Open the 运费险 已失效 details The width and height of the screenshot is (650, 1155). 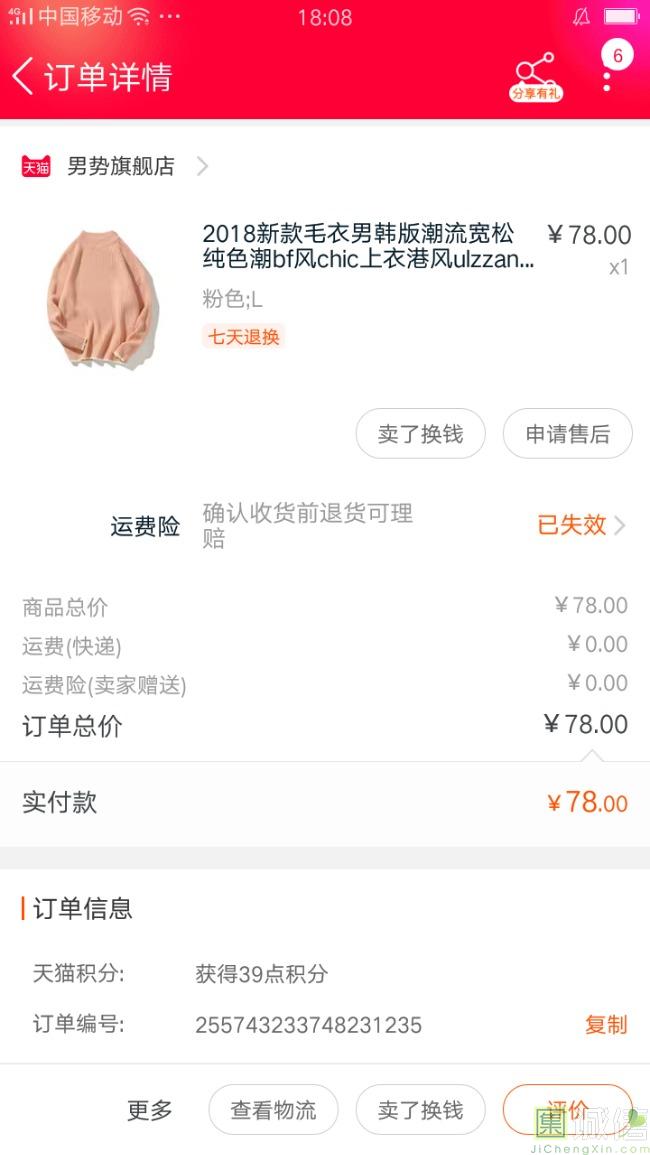pyautogui.click(x=580, y=525)
